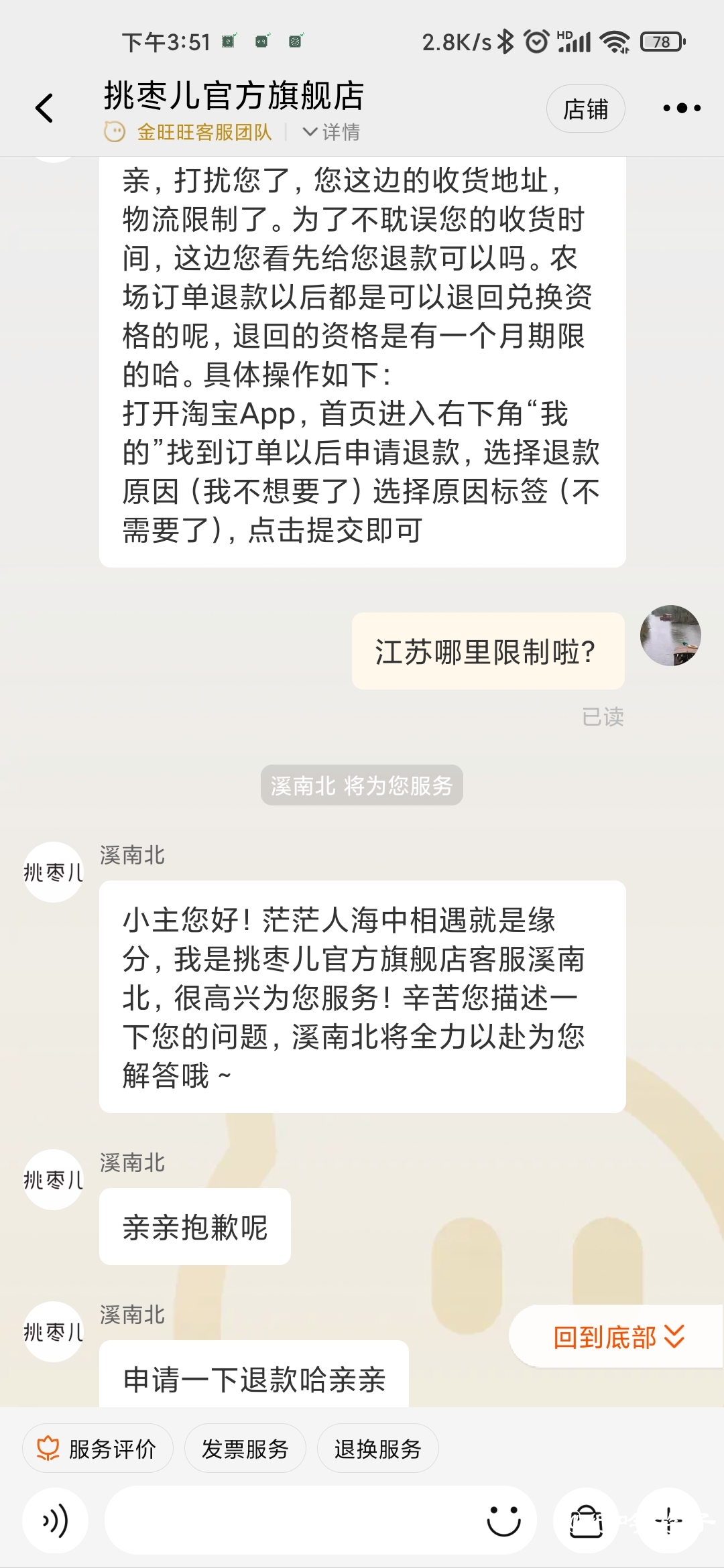Open the plus attachments menu
Screen dimensions: 724x1568
click(x=668, y=1520)
